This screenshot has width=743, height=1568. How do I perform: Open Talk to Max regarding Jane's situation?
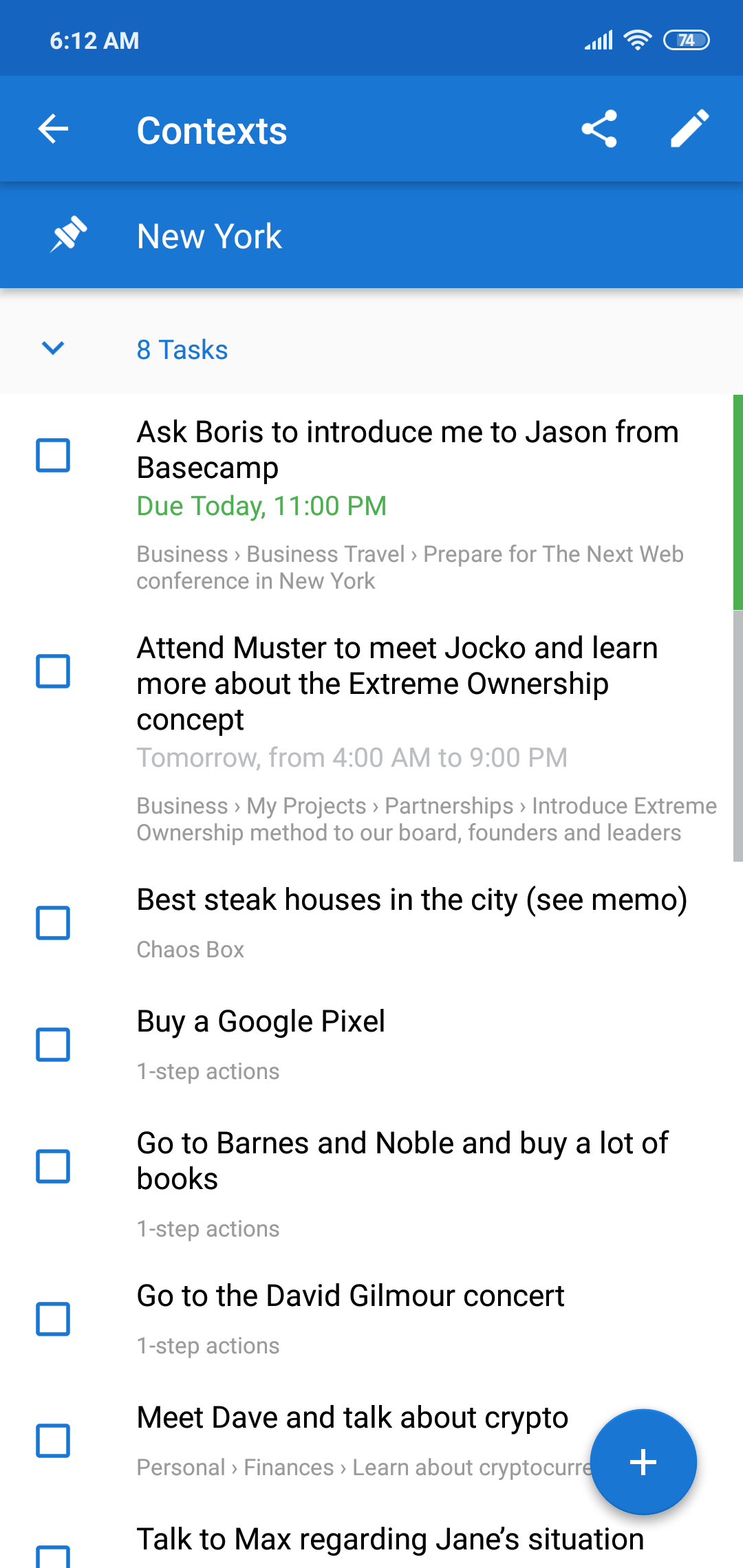[390, 1539]
